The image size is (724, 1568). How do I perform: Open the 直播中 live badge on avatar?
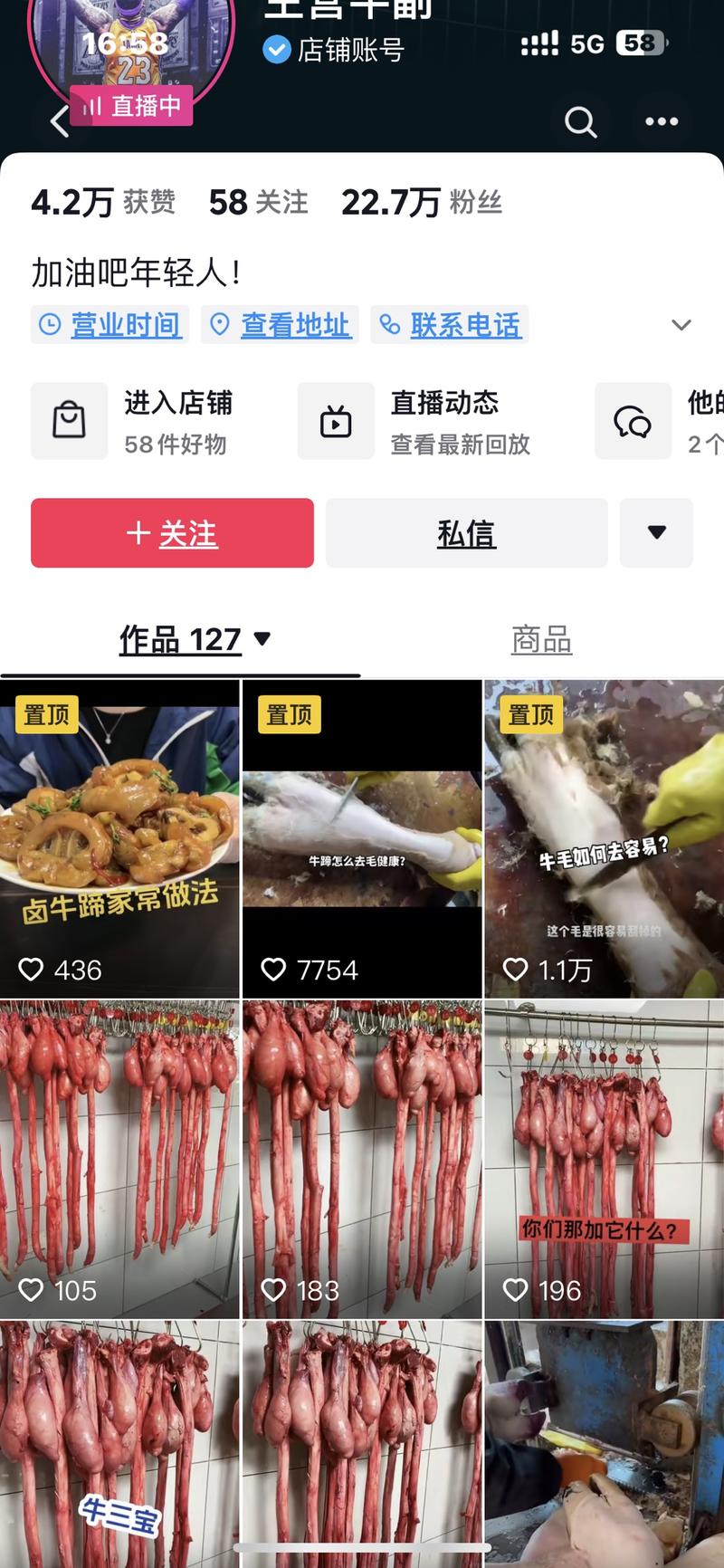pos(132,106)
